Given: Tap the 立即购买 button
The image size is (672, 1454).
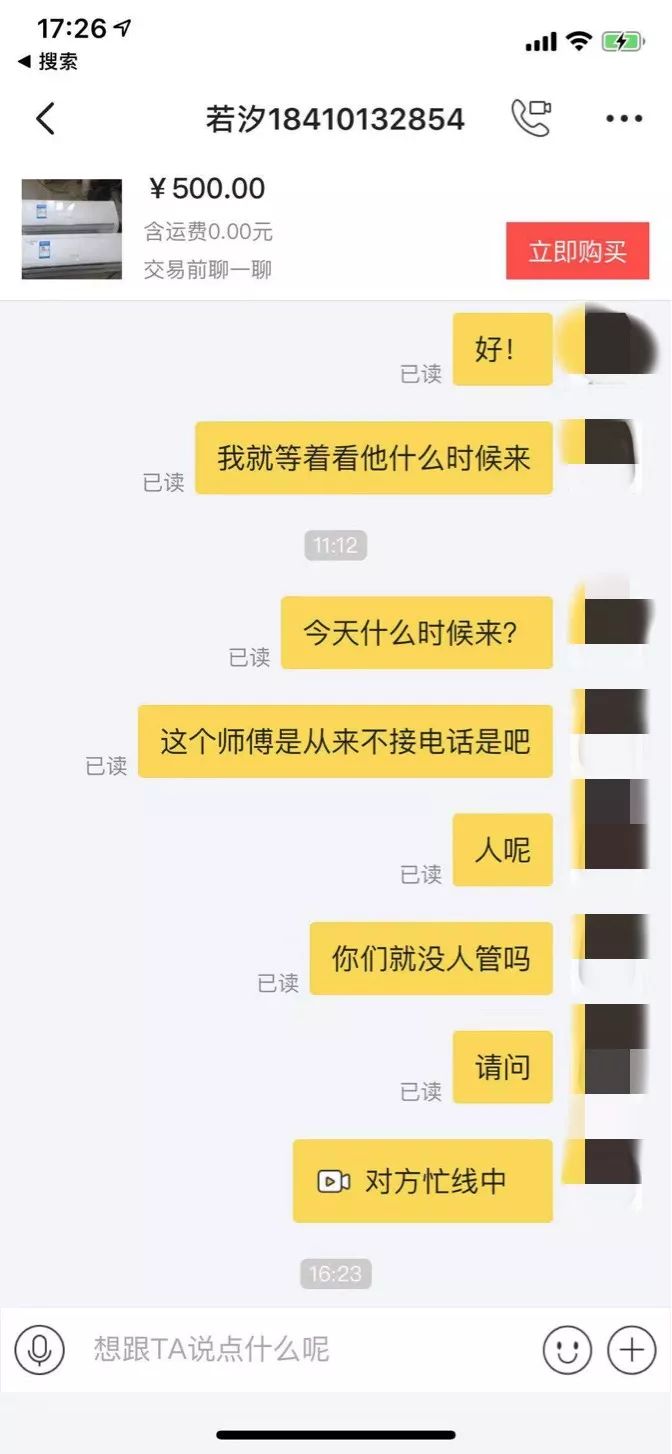Looking at the screenshot, I should pos(577,251).
